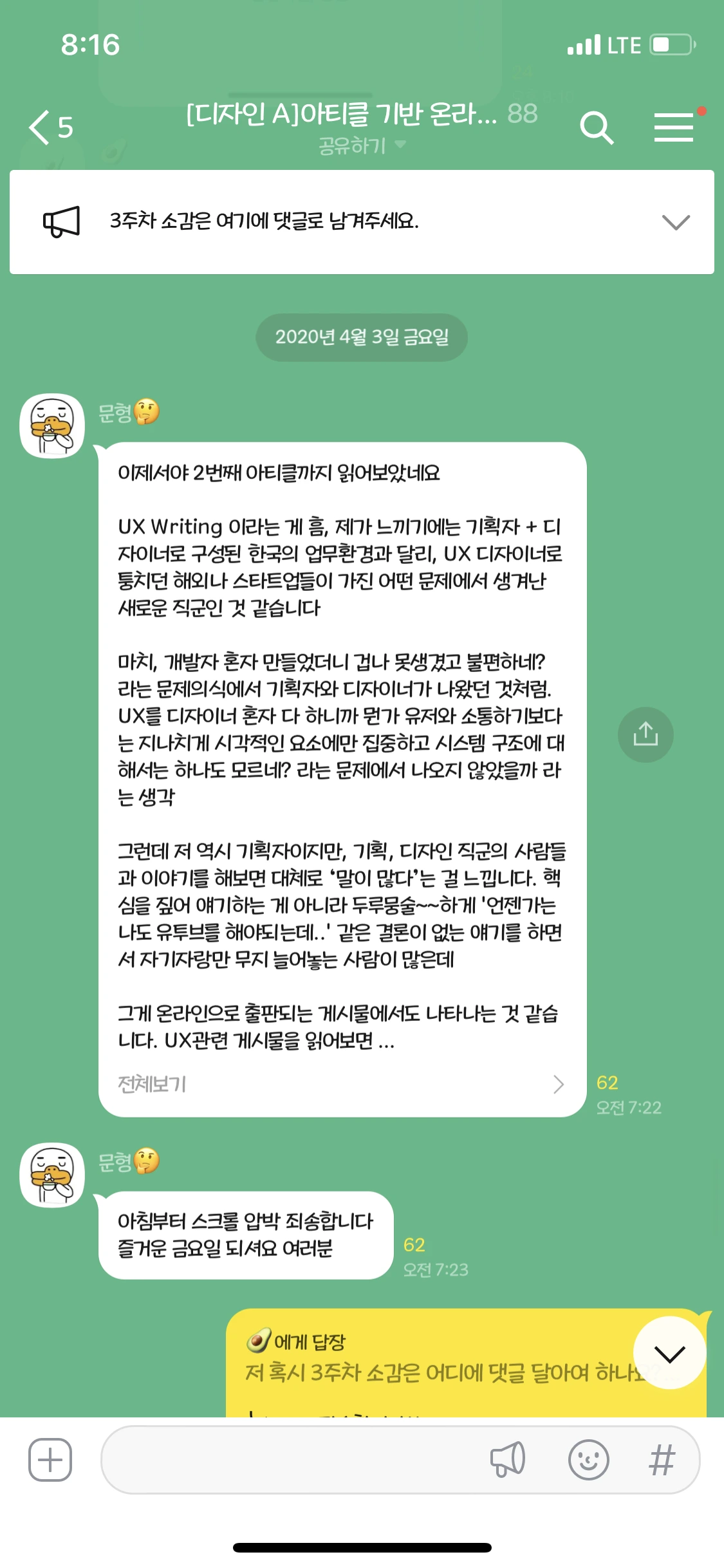Jump to the latest message with down arrow
This screenshot has height=1568, width=724.
tap(669, 1354)
